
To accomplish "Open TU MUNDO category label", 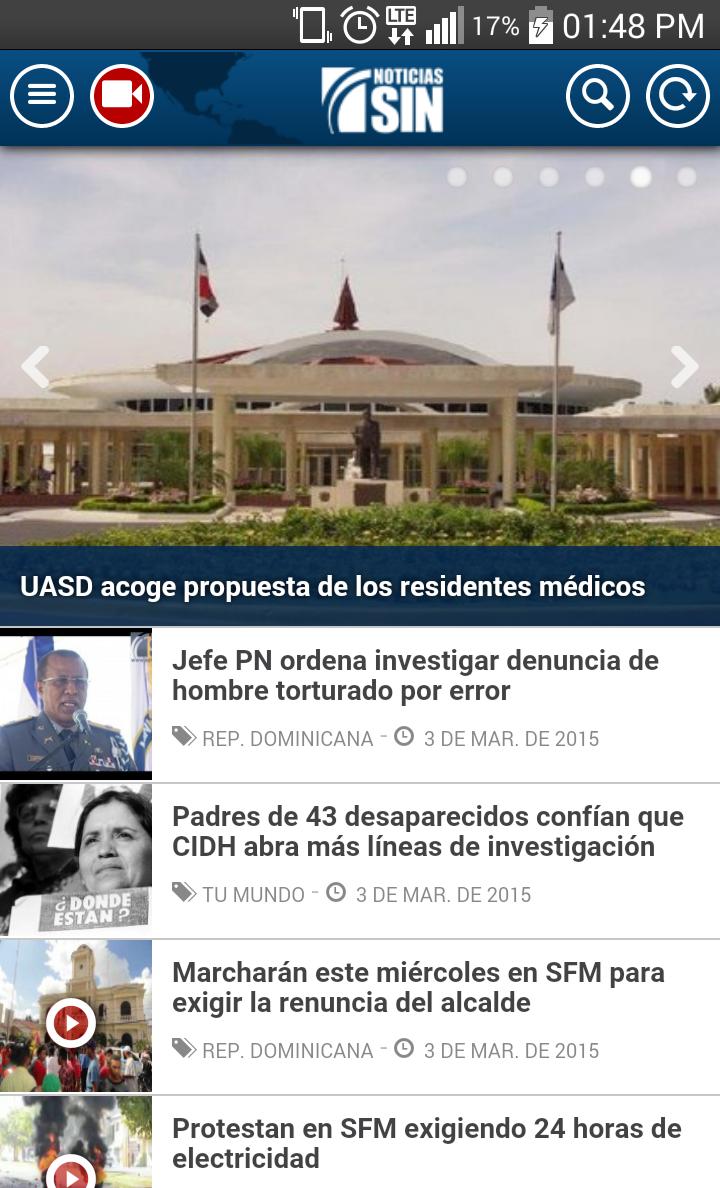I will click(x=252, y=895).
